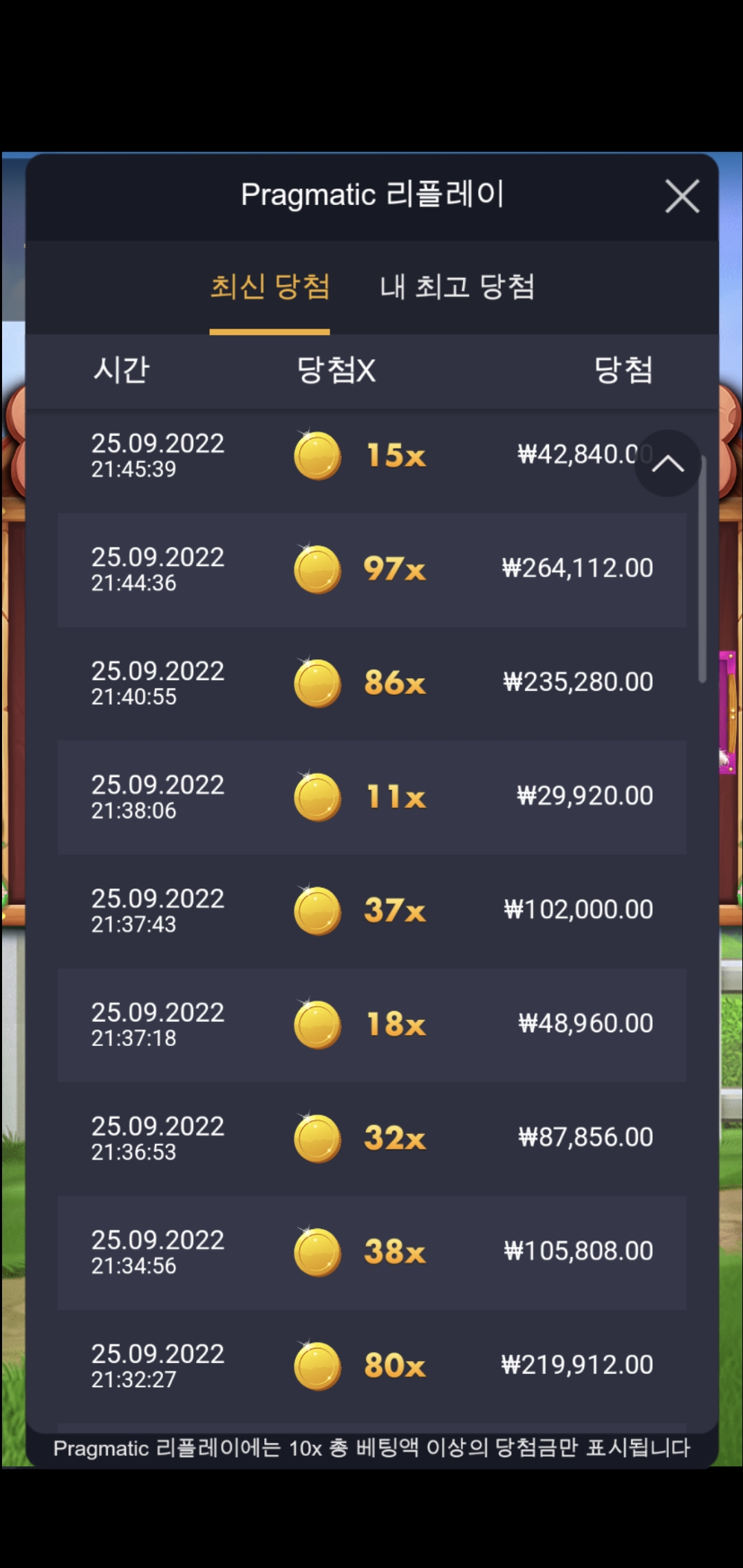Switch to the 최신 당첨 tab
Screen dimensions: 743x1568
pos(270,287)
